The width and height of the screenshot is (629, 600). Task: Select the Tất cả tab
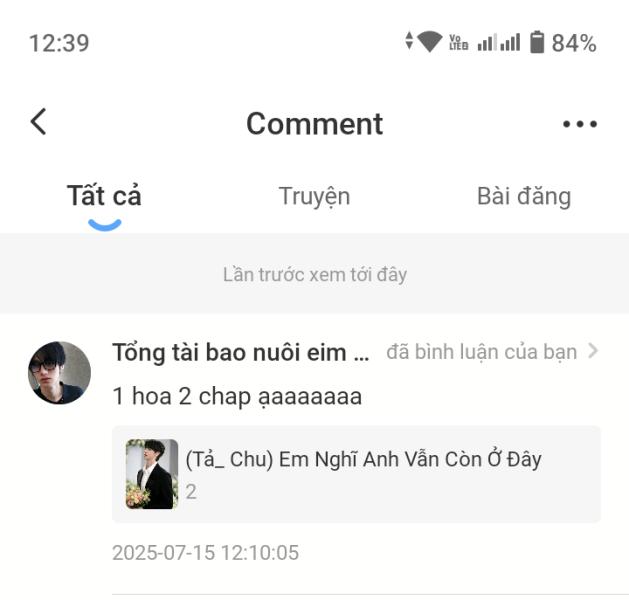tap(104, 196)
